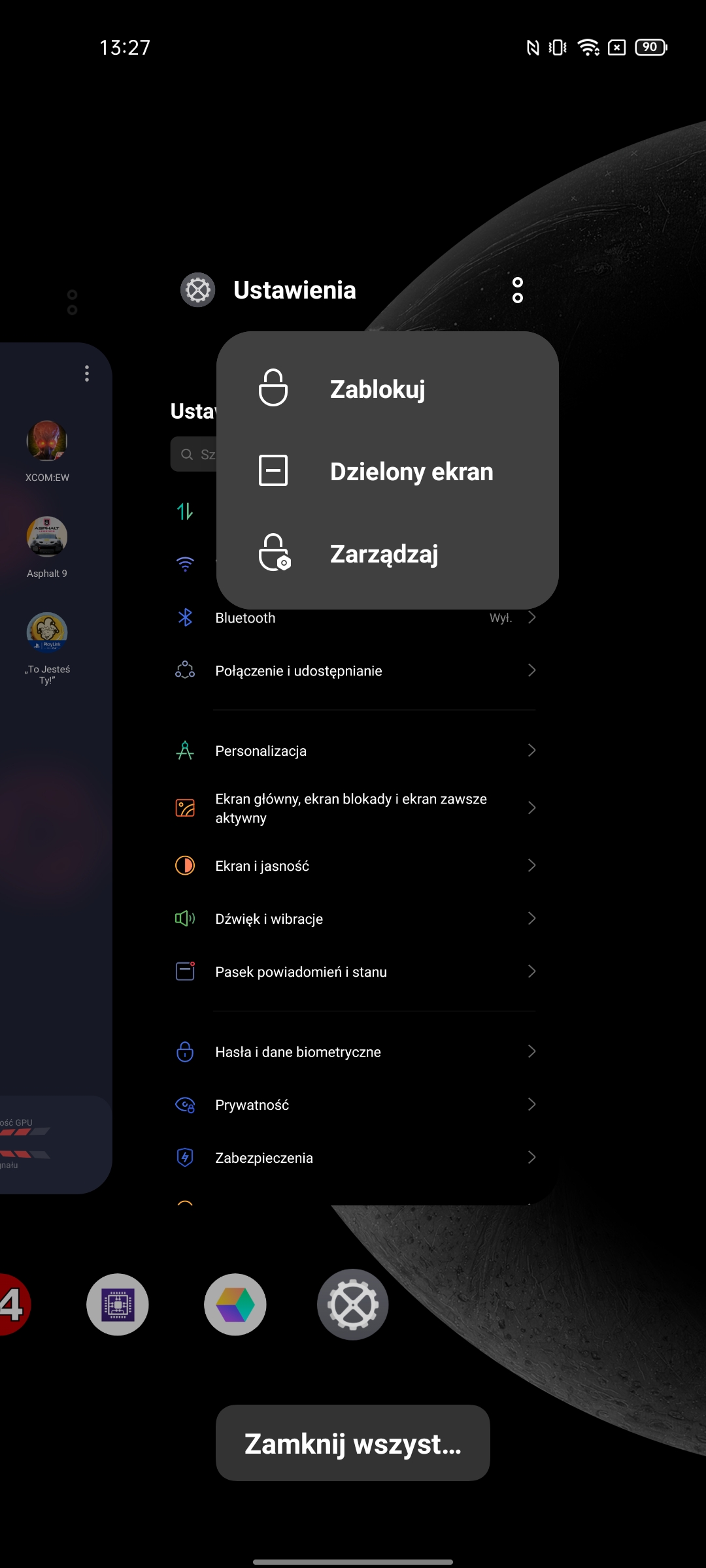
Task: Open Zarządzaj option
Action: (x=384, y=554)
